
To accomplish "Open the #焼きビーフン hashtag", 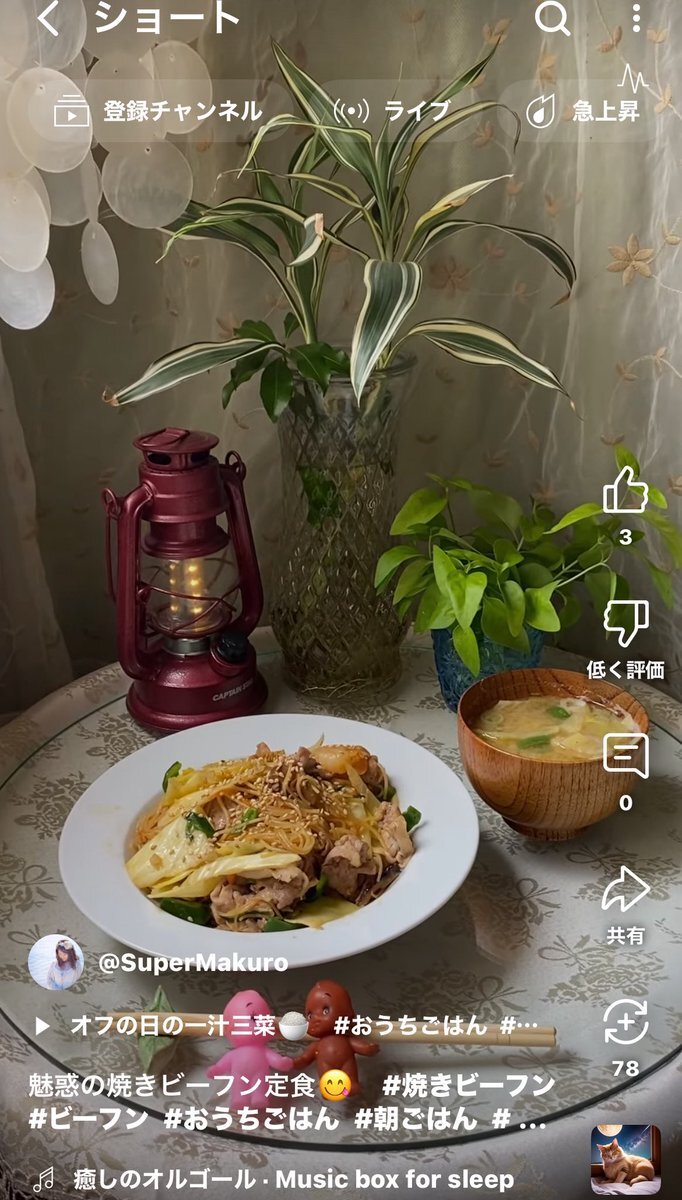I will coord(469,1085).
